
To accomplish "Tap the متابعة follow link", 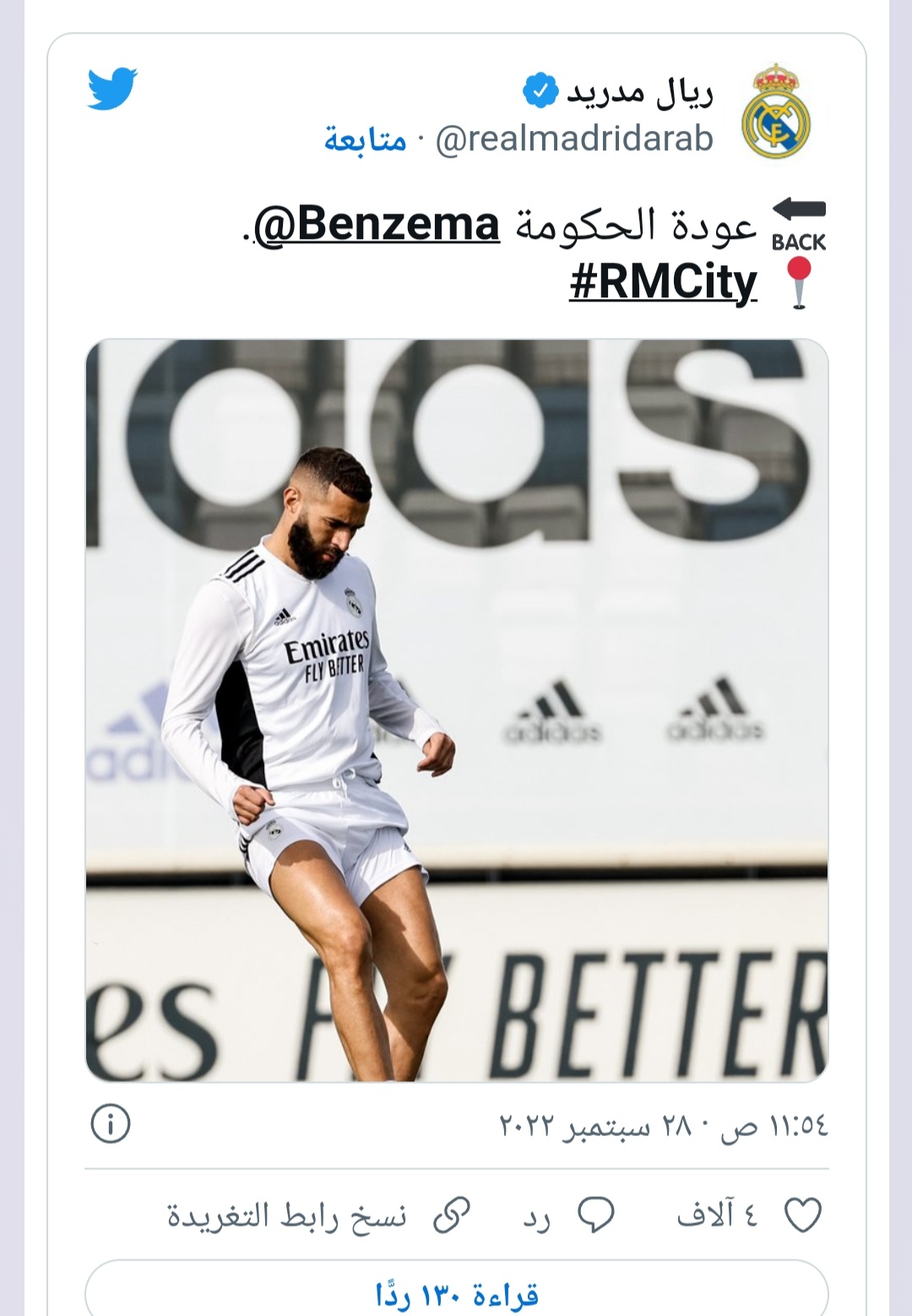I will click(365, 139).
